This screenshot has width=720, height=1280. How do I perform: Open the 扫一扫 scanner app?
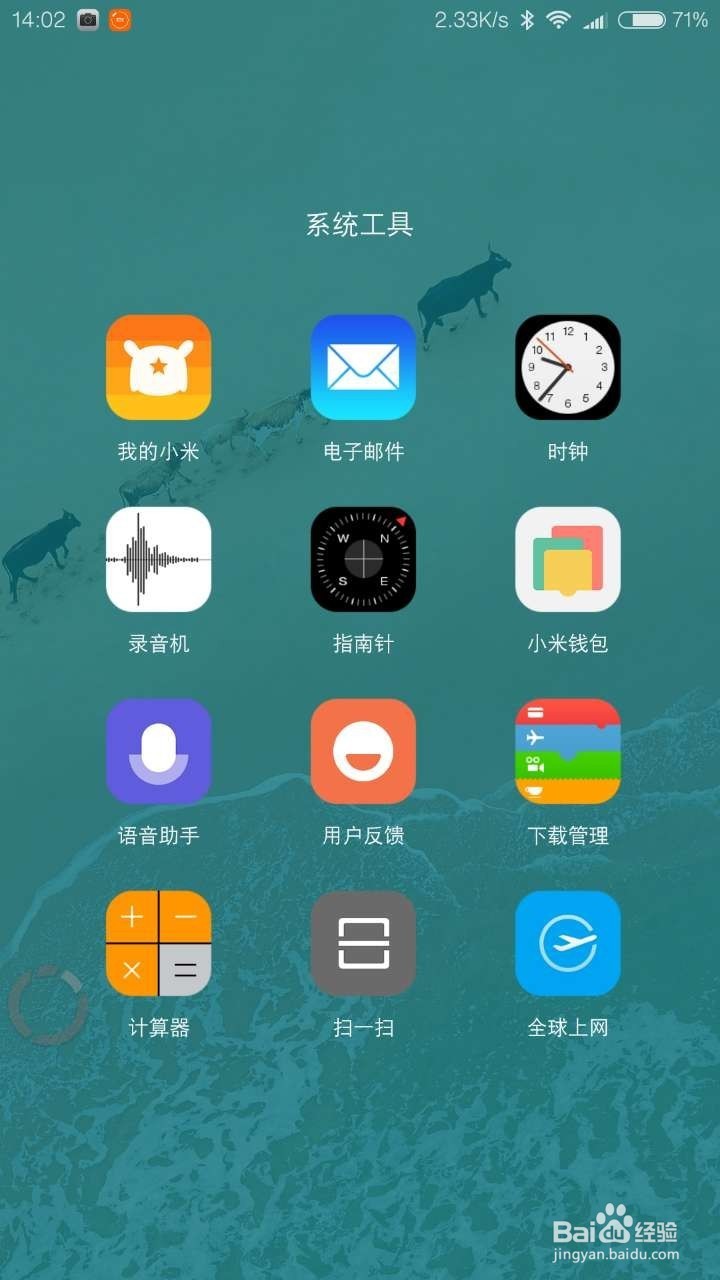[x=363, y=943]
